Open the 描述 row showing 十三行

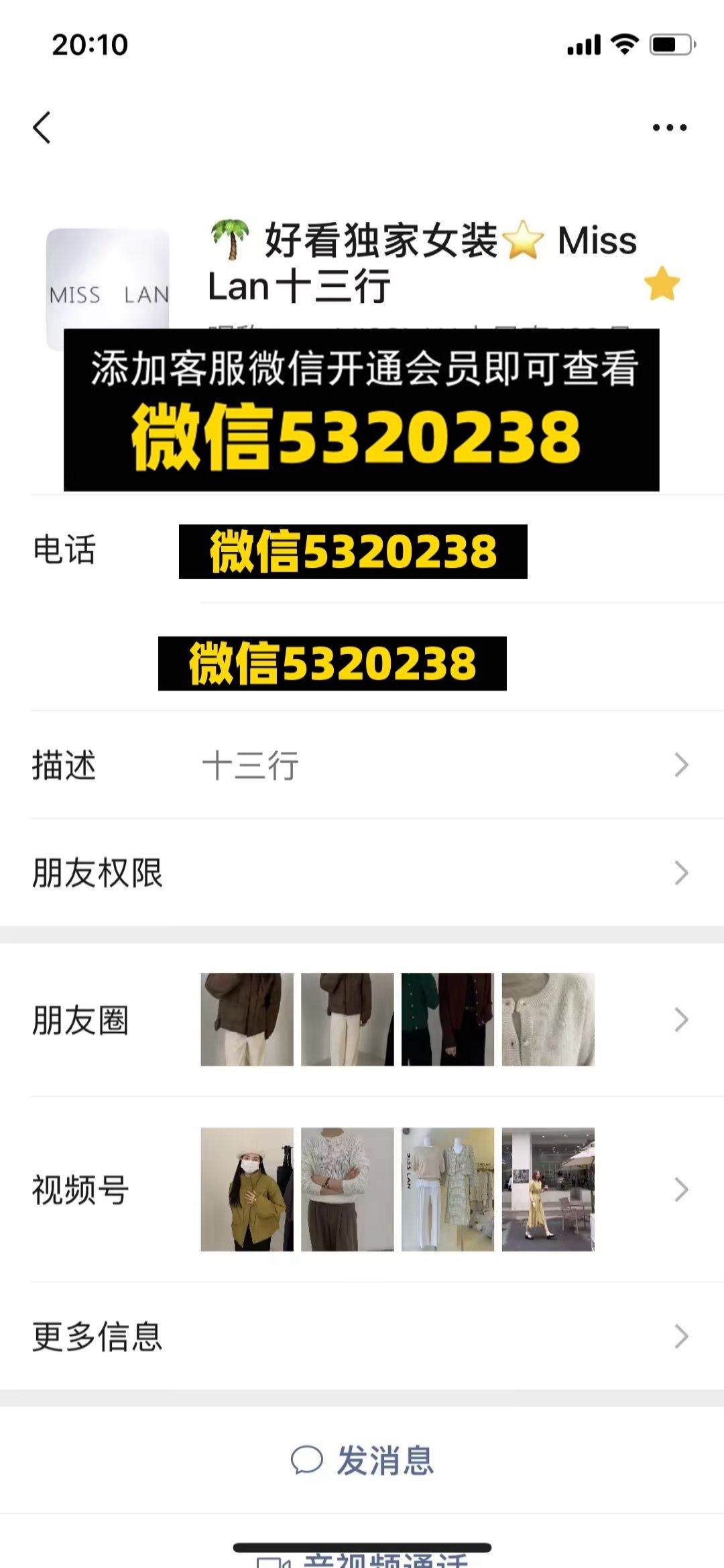point(362,765)
